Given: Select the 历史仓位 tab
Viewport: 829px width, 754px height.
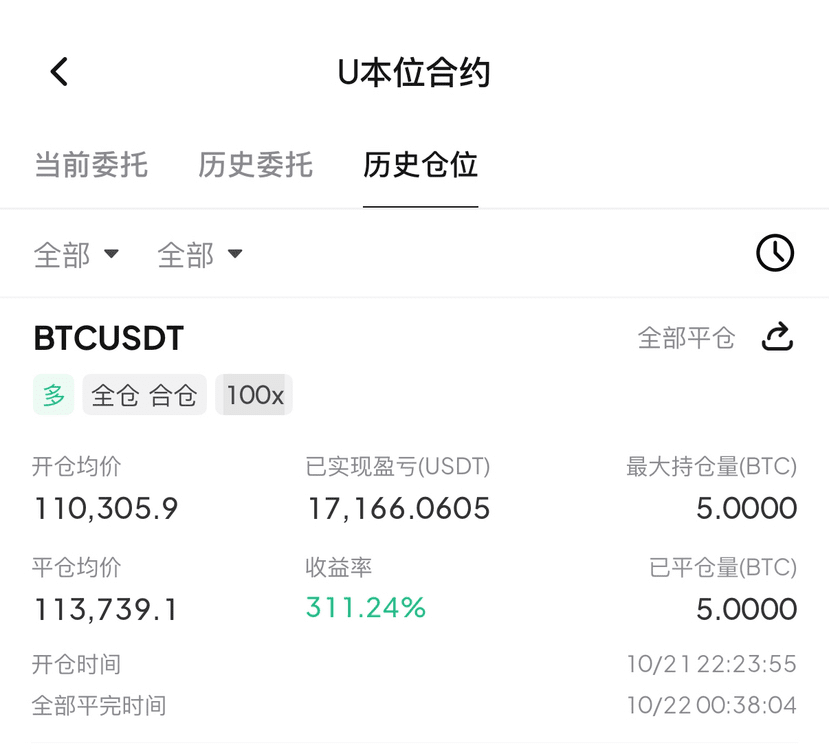Looking at the screenshot, I should [x=420, y=165].
